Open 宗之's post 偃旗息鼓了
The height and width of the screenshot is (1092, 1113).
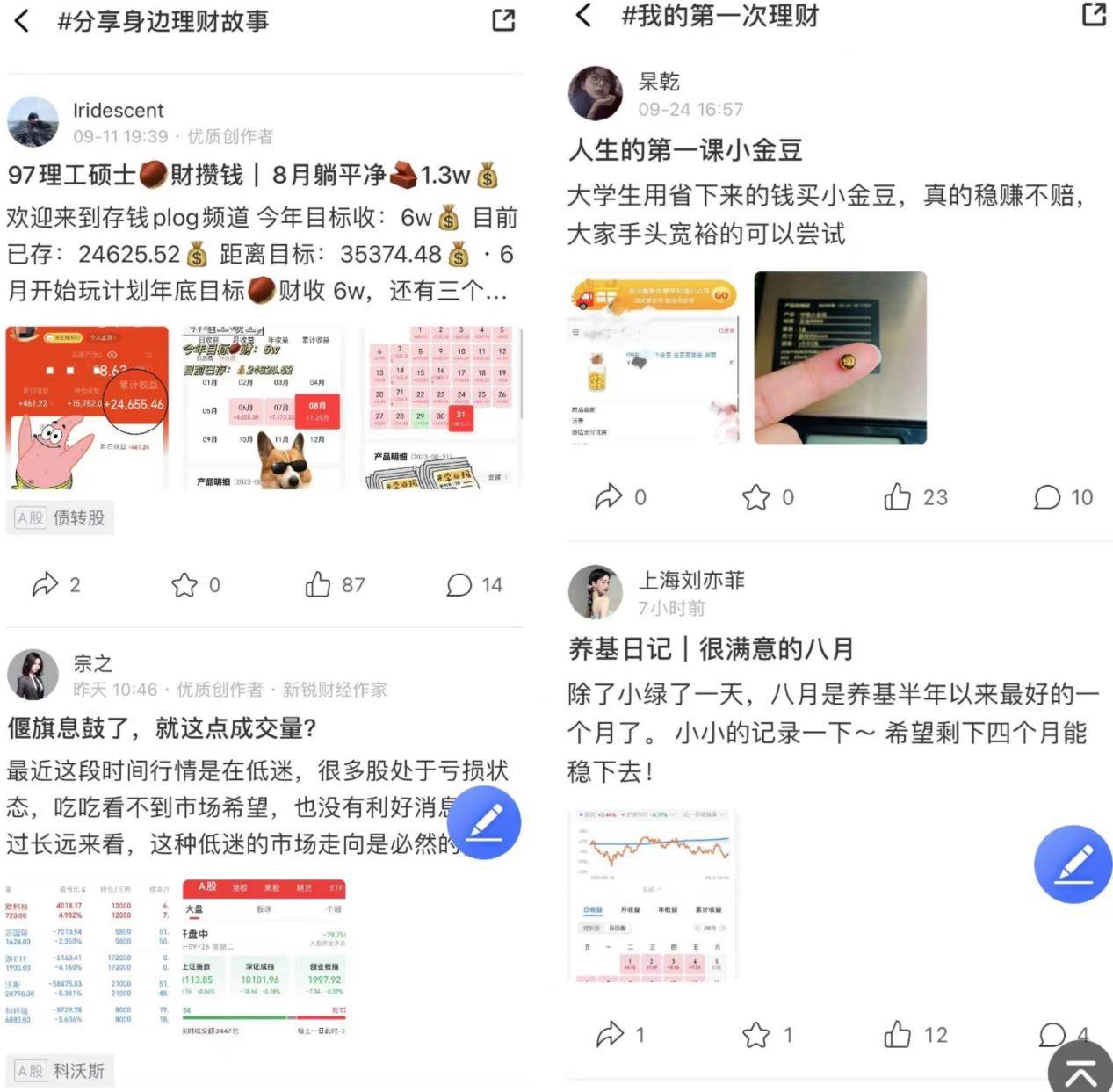tap(163, 727)
